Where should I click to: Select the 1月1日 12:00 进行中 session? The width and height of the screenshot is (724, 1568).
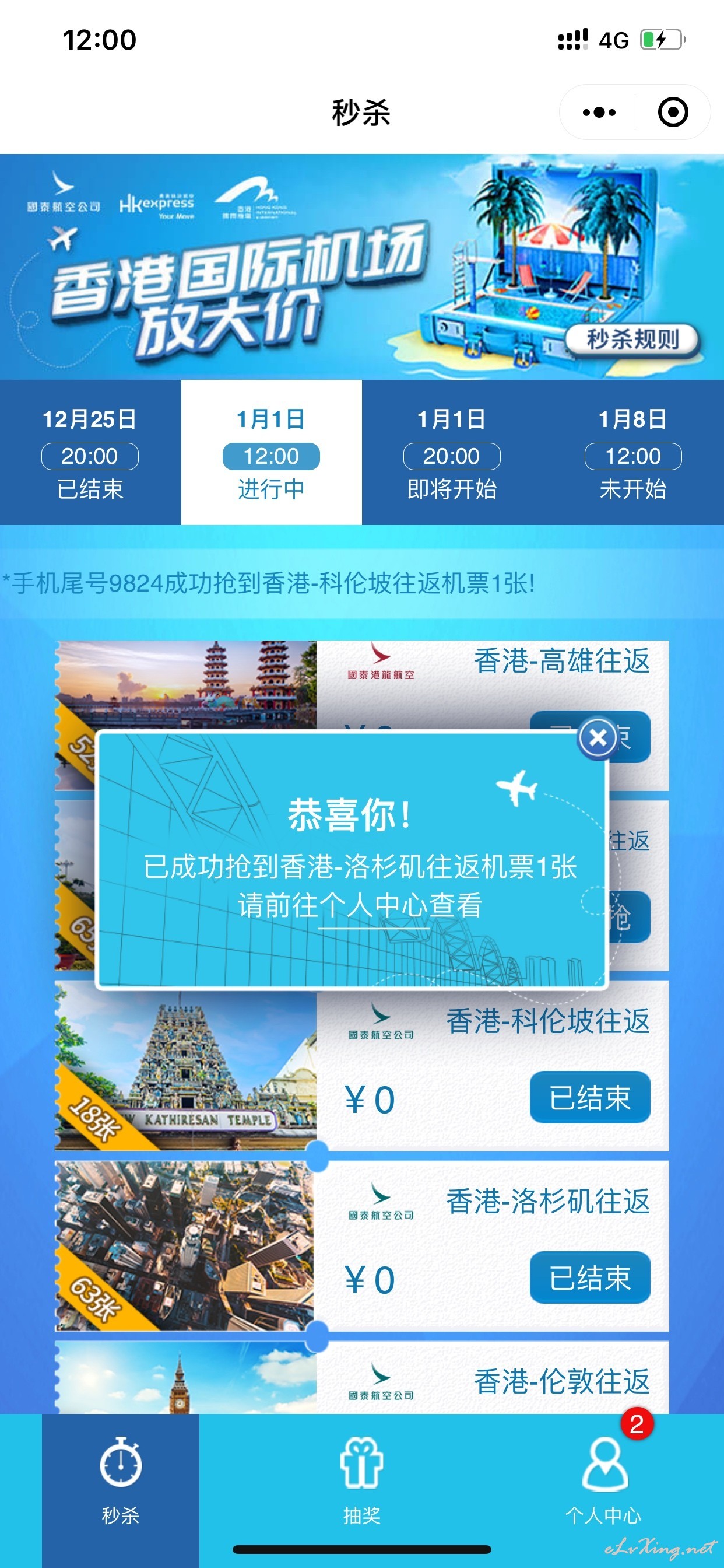(x=271, y=452)
